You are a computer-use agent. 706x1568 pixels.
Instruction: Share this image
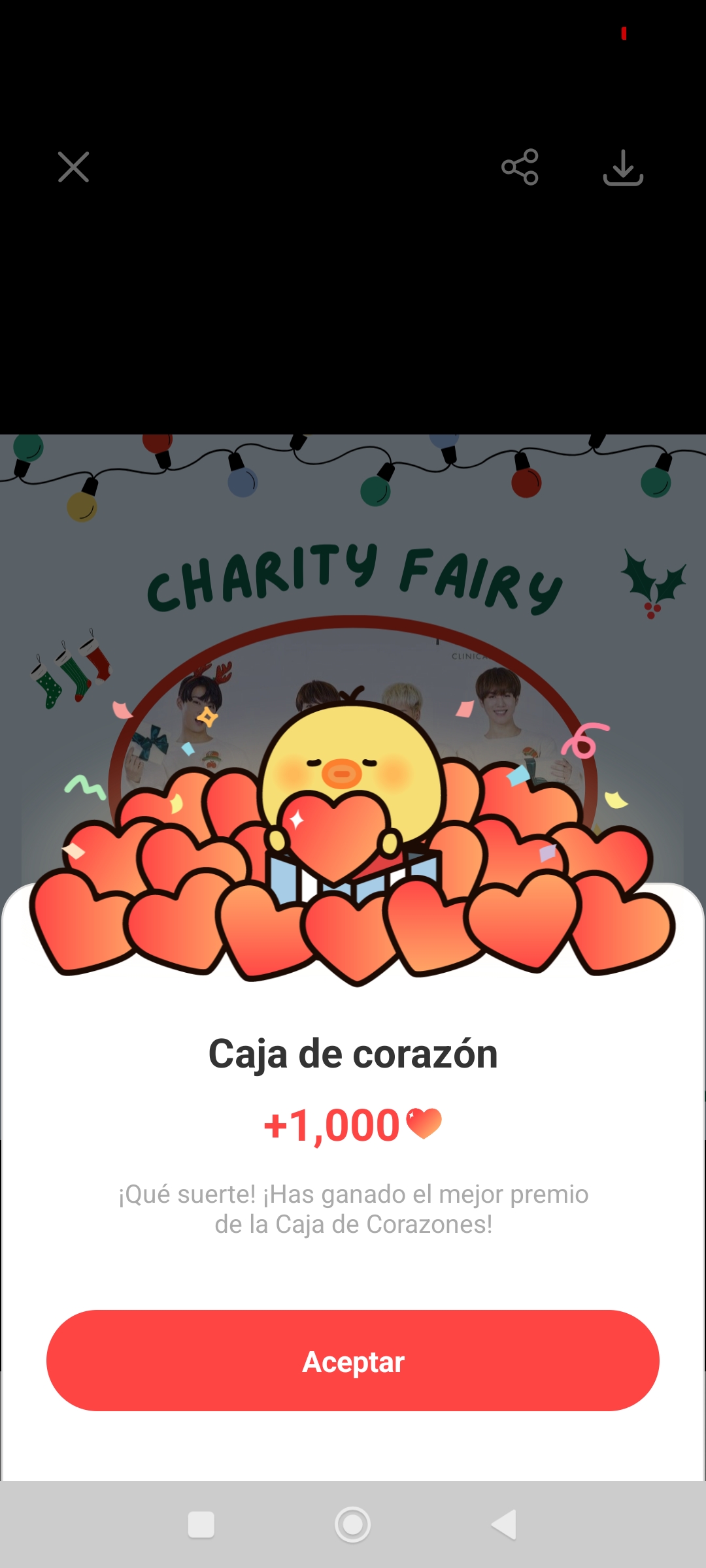click(520, 167)
